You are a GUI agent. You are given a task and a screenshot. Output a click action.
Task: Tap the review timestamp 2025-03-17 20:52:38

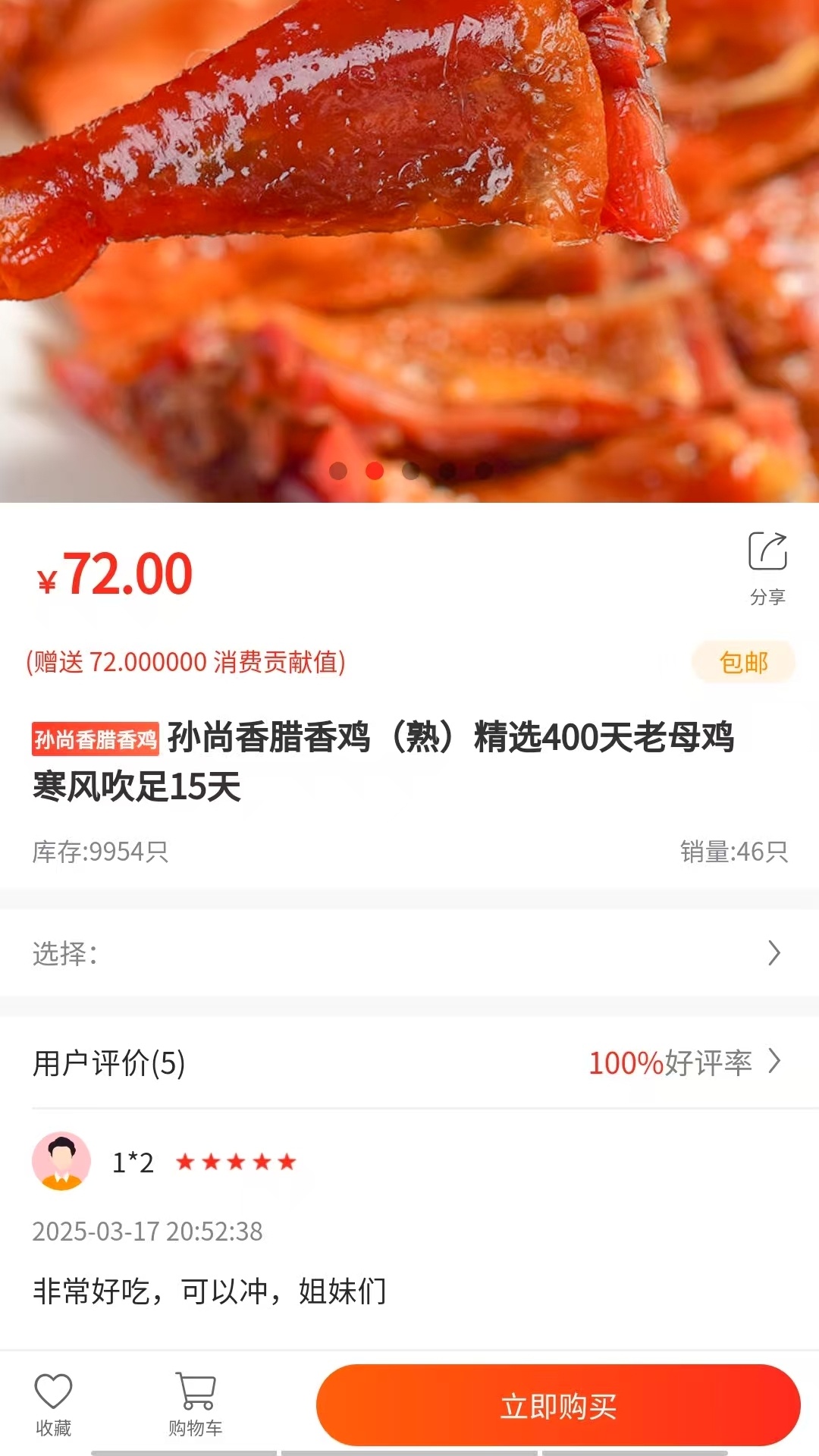149,1231
